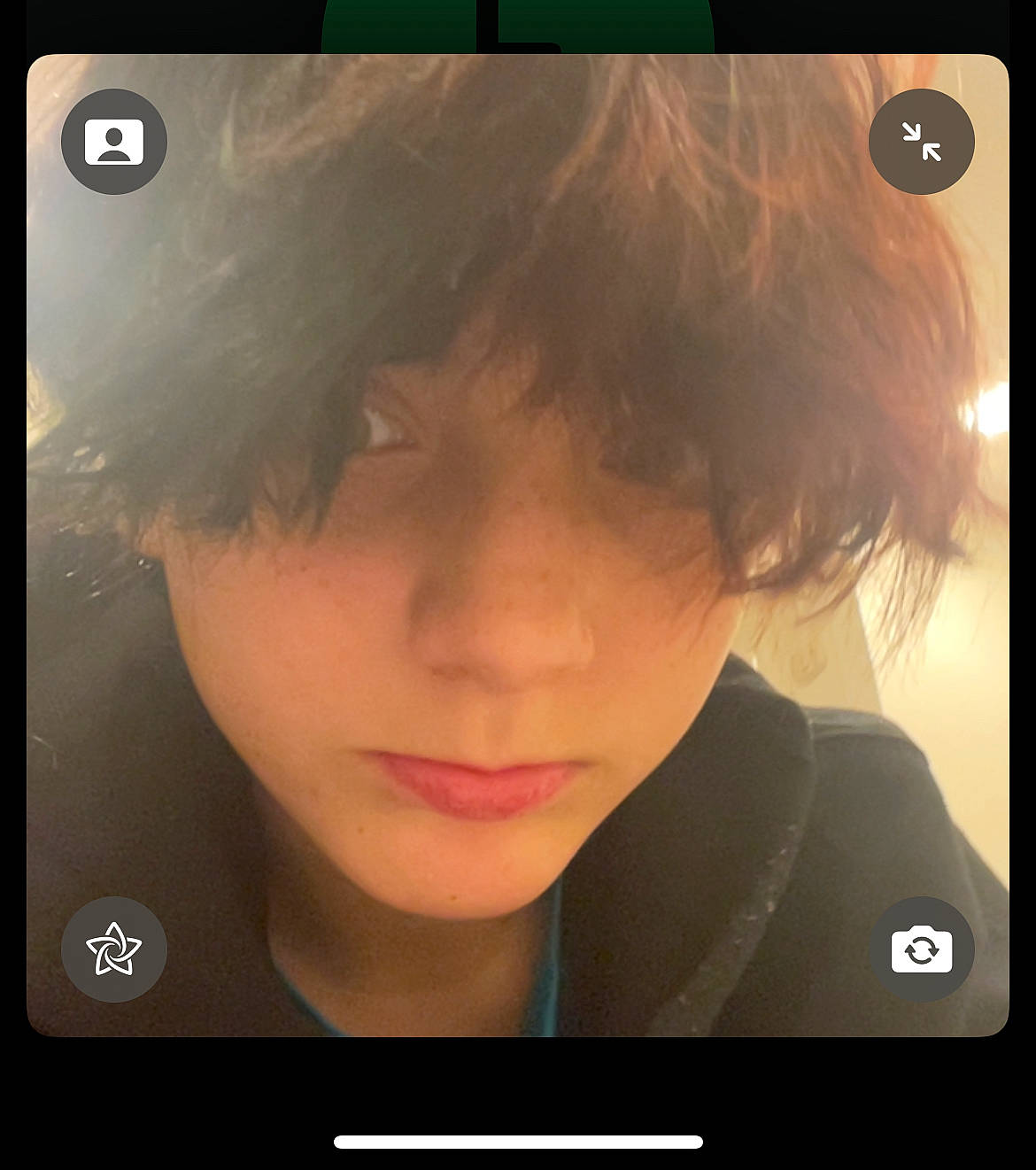Open the video effects star button
This screenshot has height=1170, width=1036.
point(114,949)
